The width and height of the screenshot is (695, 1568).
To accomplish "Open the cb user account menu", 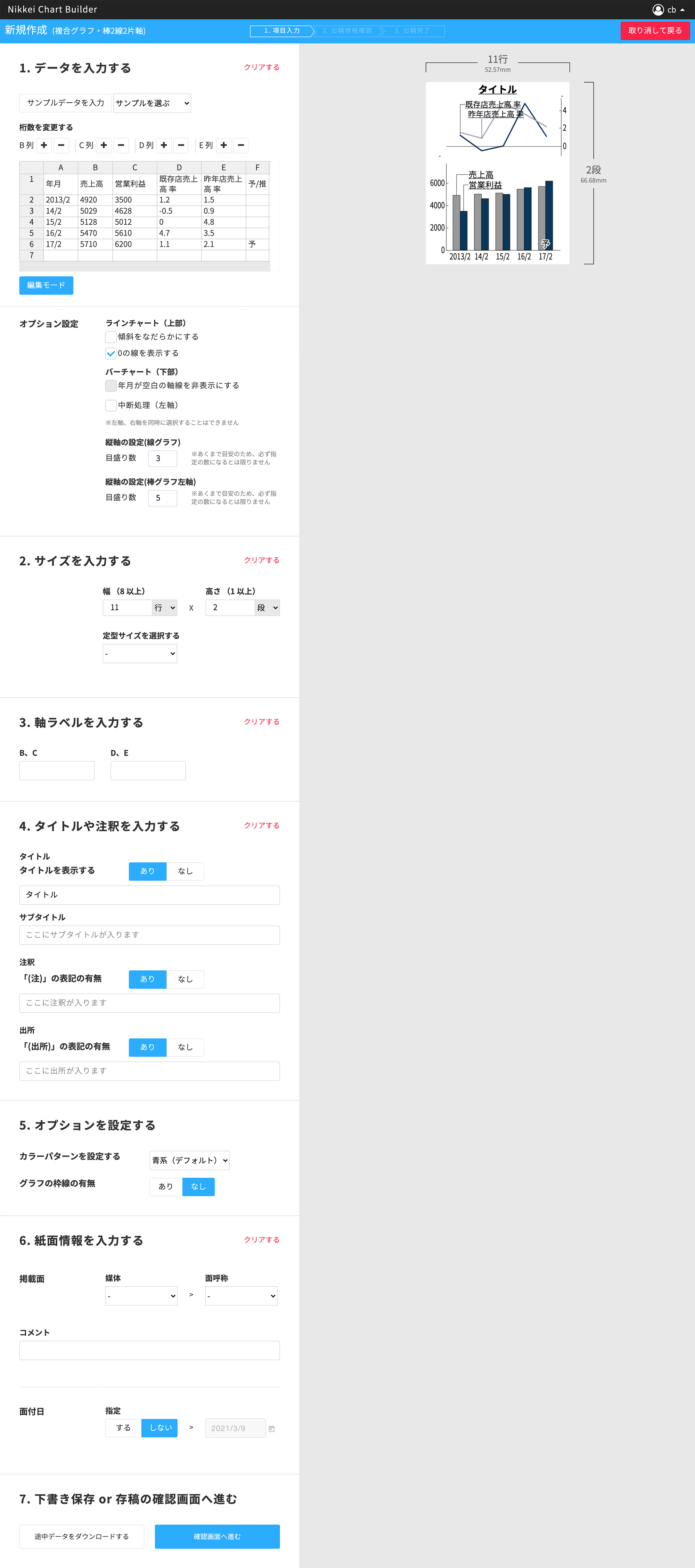I will (668, 10).
